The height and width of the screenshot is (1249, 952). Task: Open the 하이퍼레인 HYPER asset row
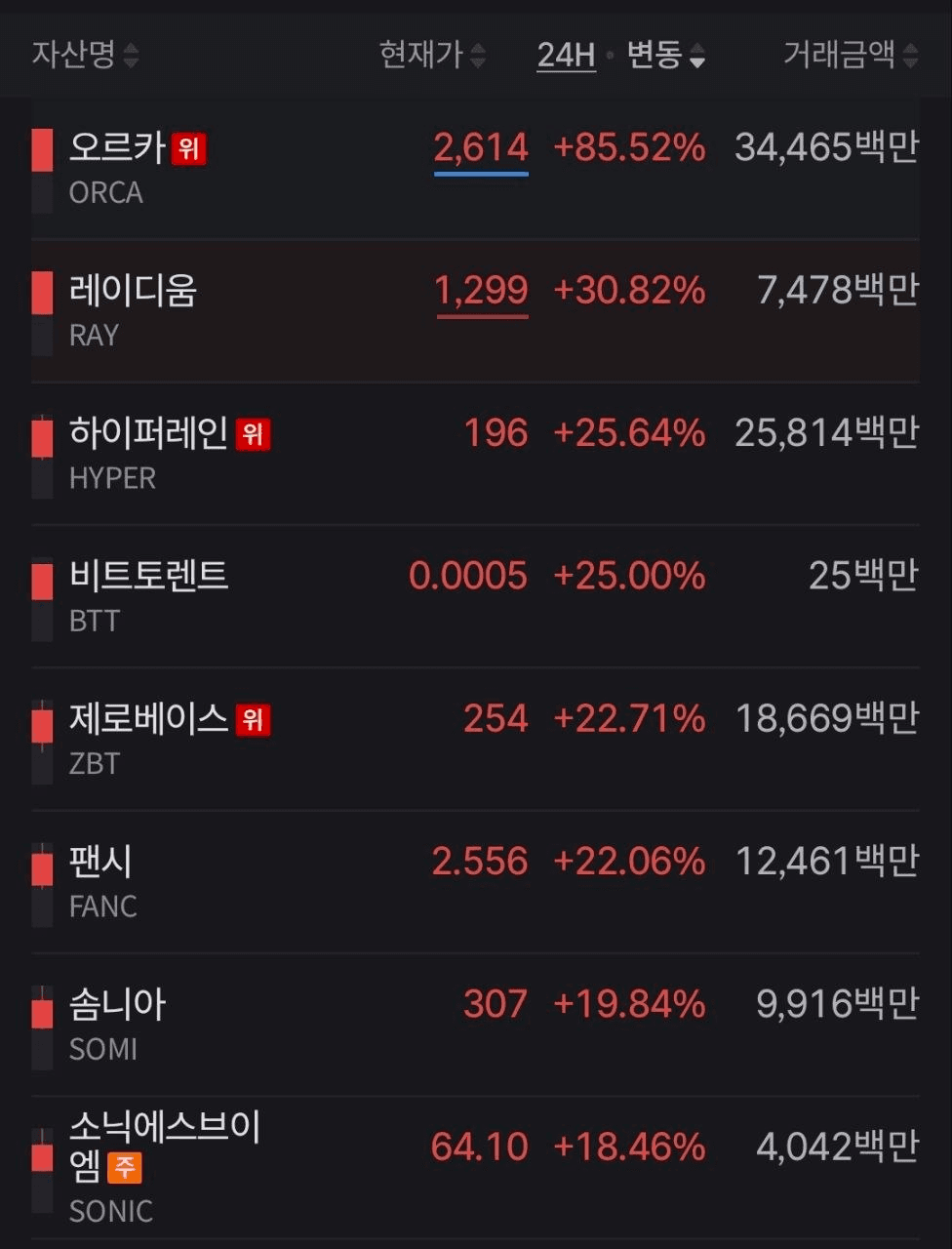[x=475, y=453]
